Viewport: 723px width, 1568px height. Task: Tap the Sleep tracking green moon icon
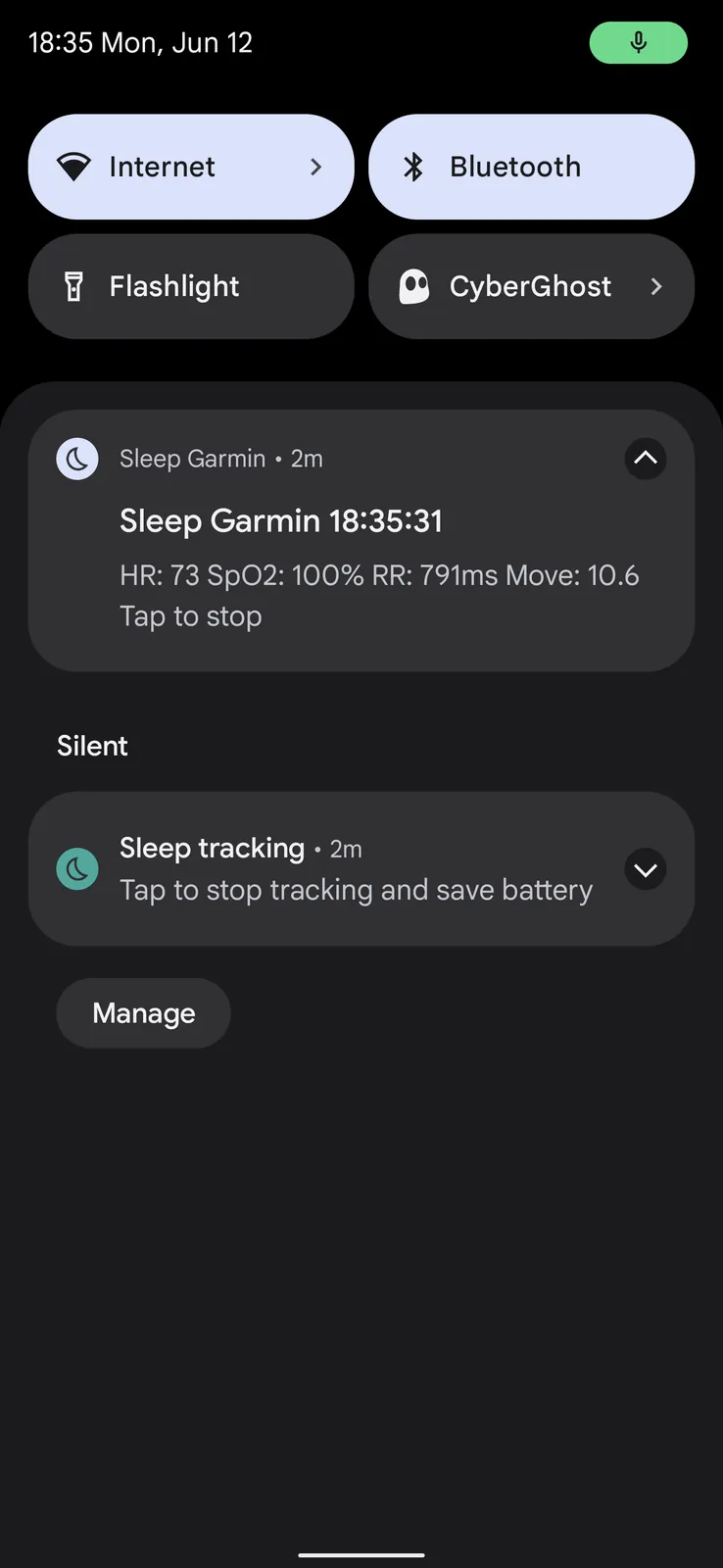[x=77, y=868]
